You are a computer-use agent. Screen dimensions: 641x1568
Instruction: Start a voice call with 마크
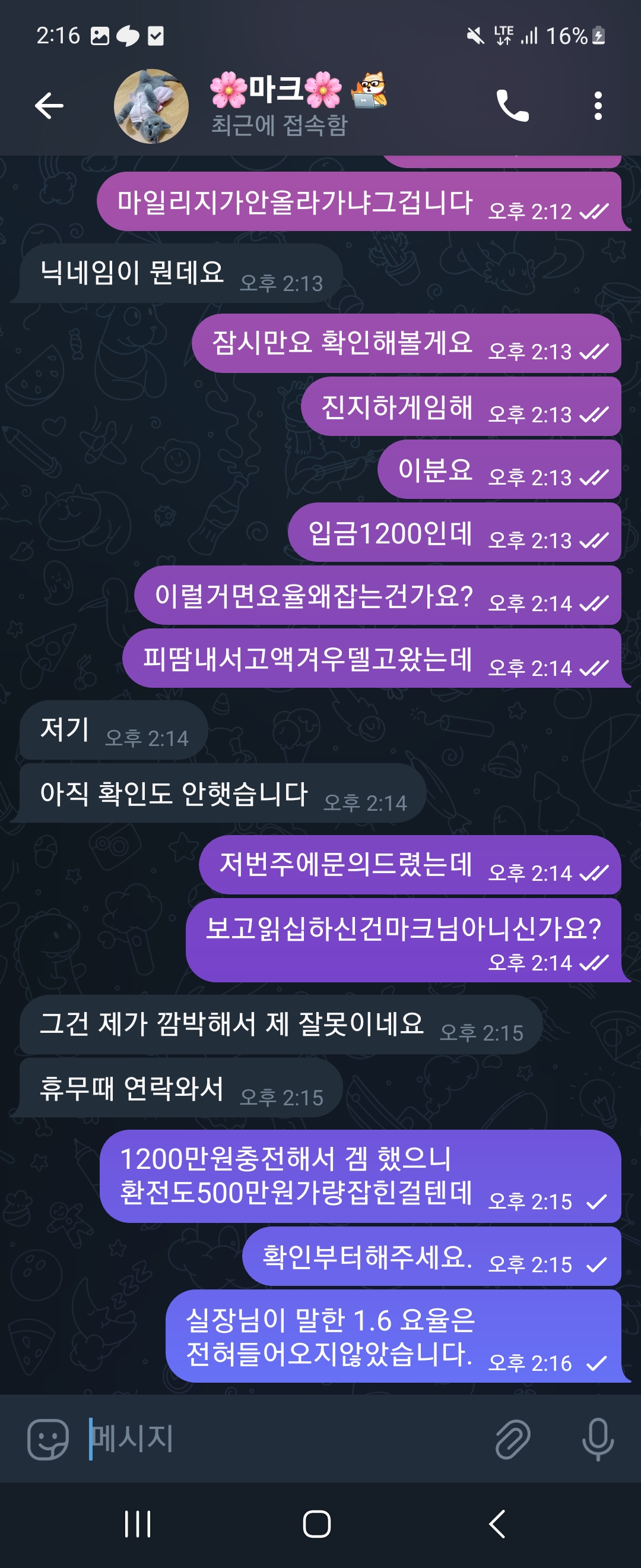pyautogui.click(x=513, y=106)
